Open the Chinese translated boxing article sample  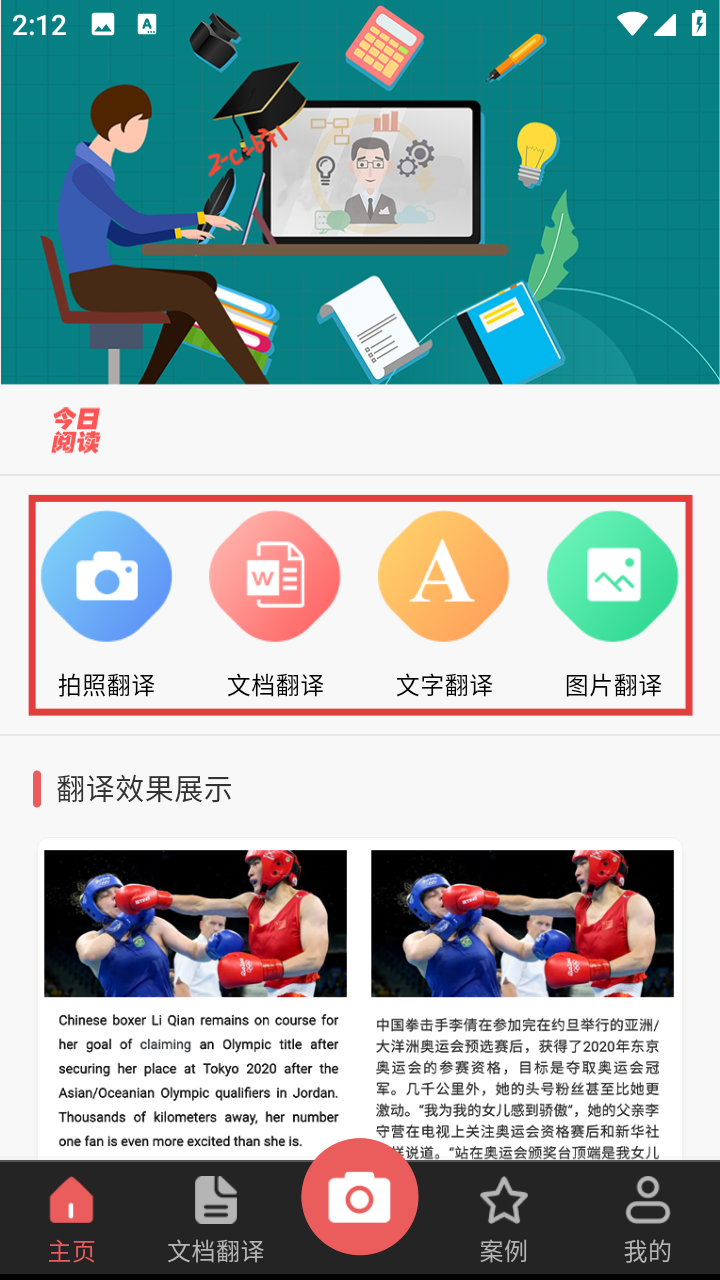(522, 1000)
